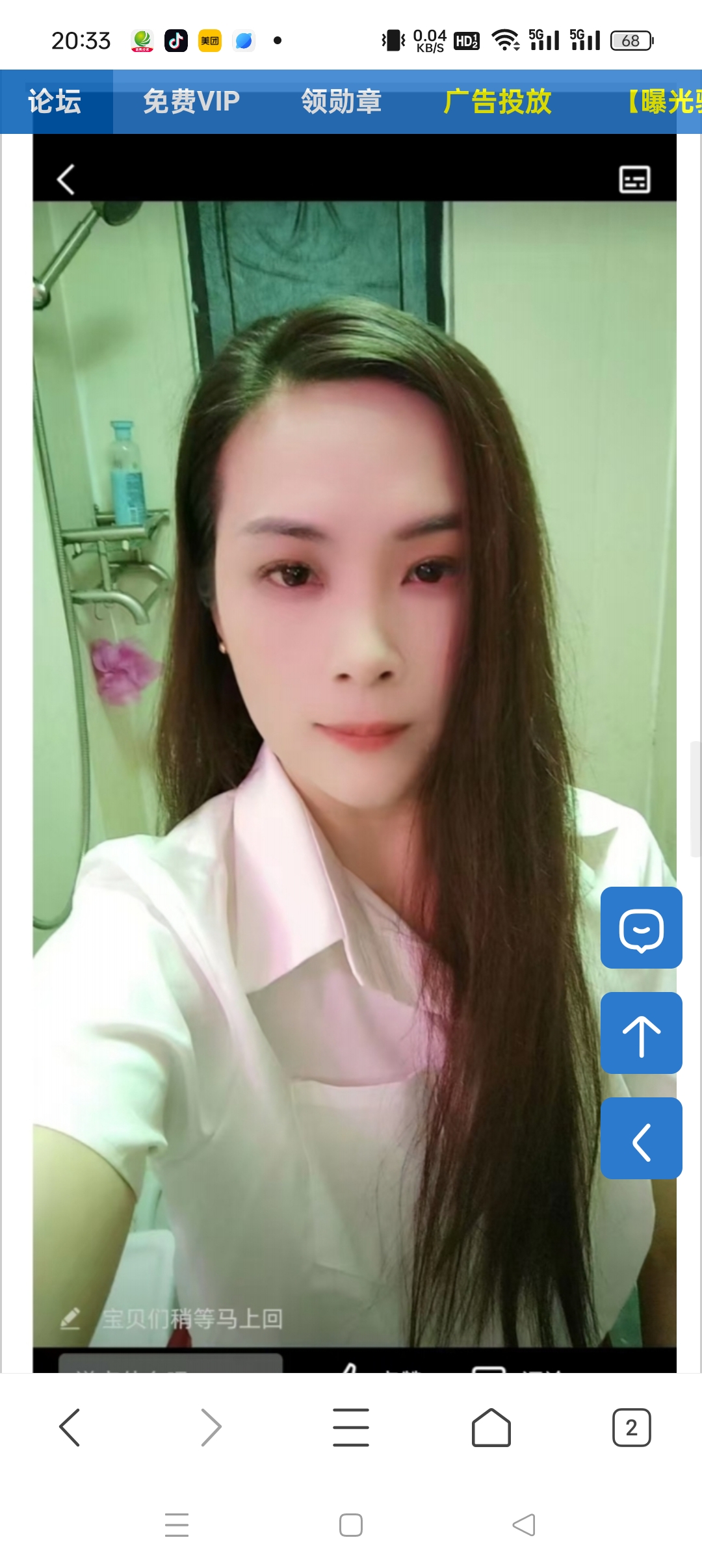Screen dimensions: 702x1568
Task: Go back a page in the browser
Action: coord(70,1428)
